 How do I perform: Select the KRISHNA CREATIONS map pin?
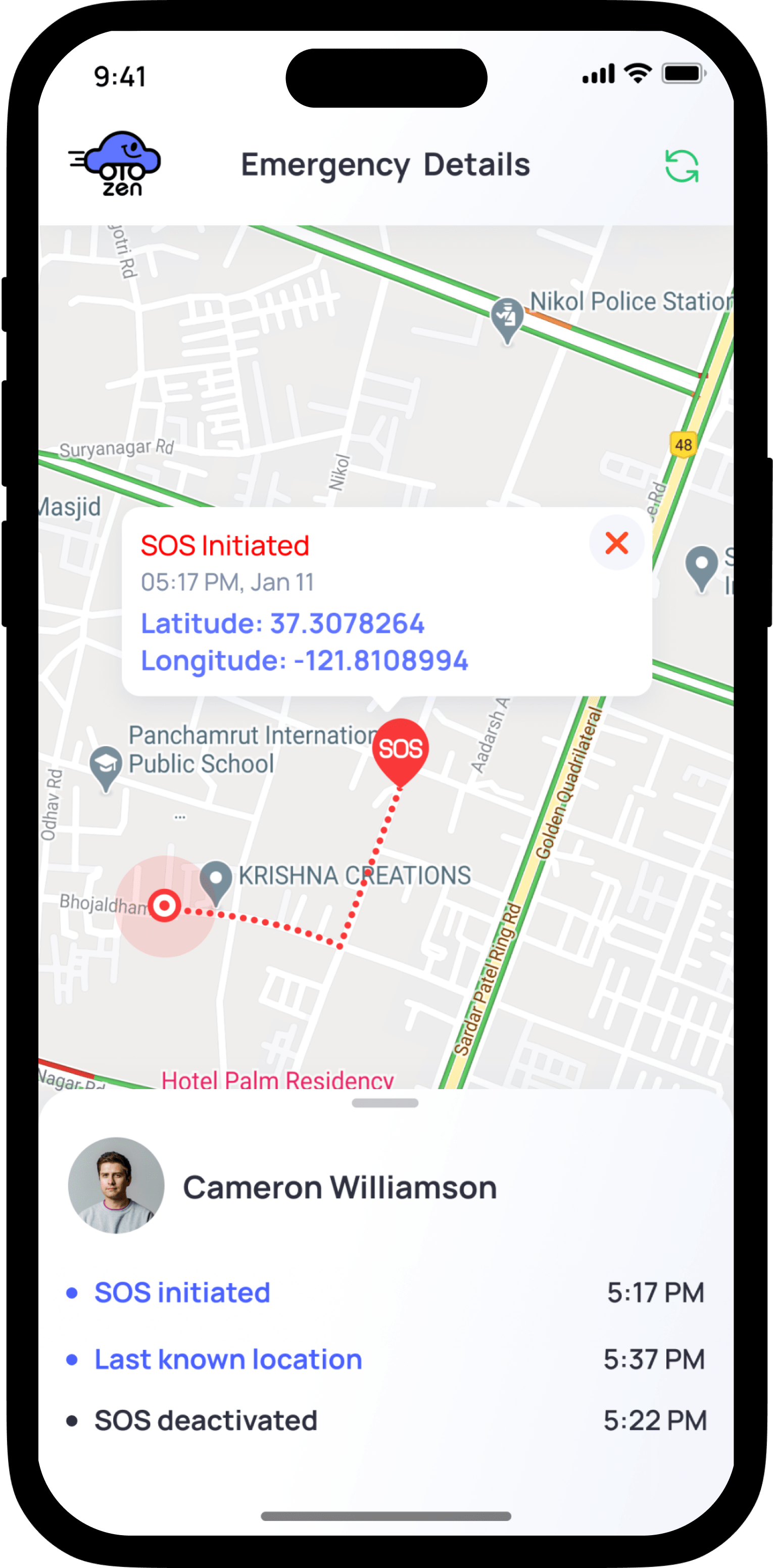pyautogui.click(x=215, y=879)
